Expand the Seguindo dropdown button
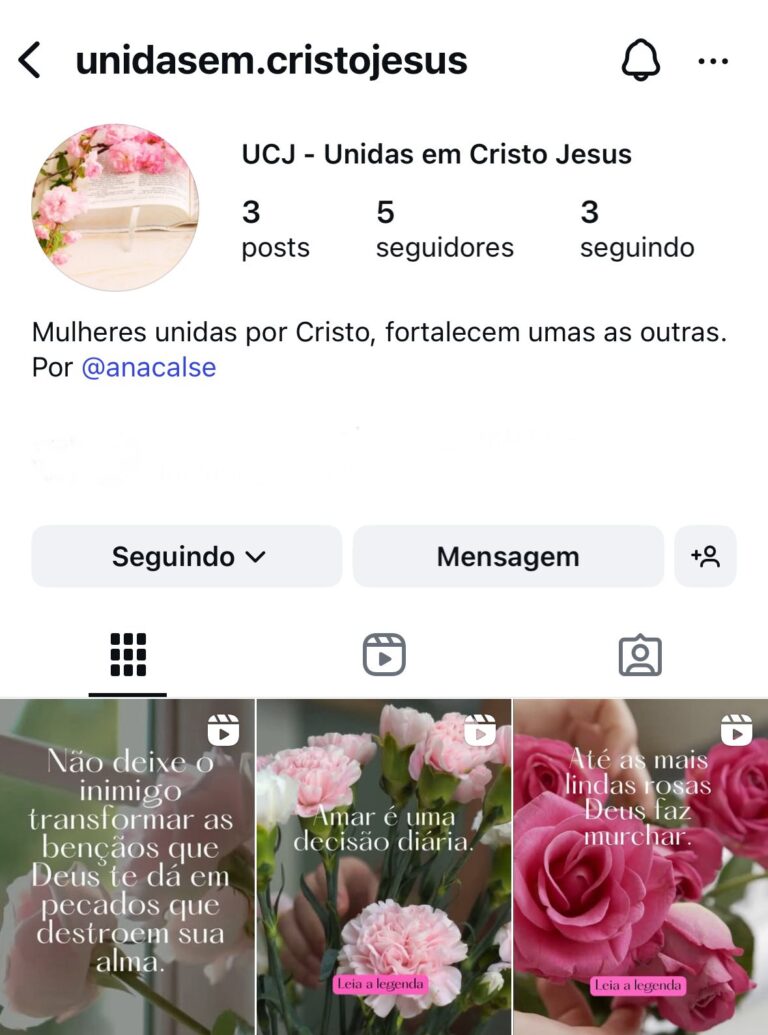 tap(187, 556)
